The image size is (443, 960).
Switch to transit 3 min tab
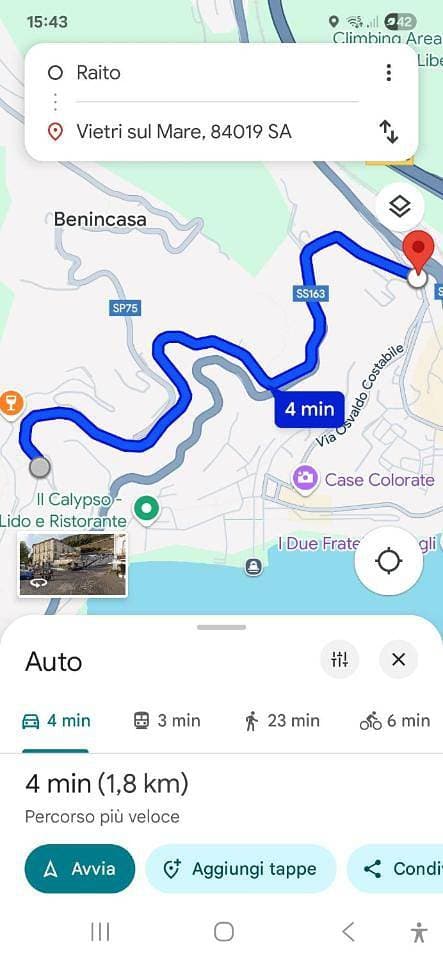tap(166, 721)
